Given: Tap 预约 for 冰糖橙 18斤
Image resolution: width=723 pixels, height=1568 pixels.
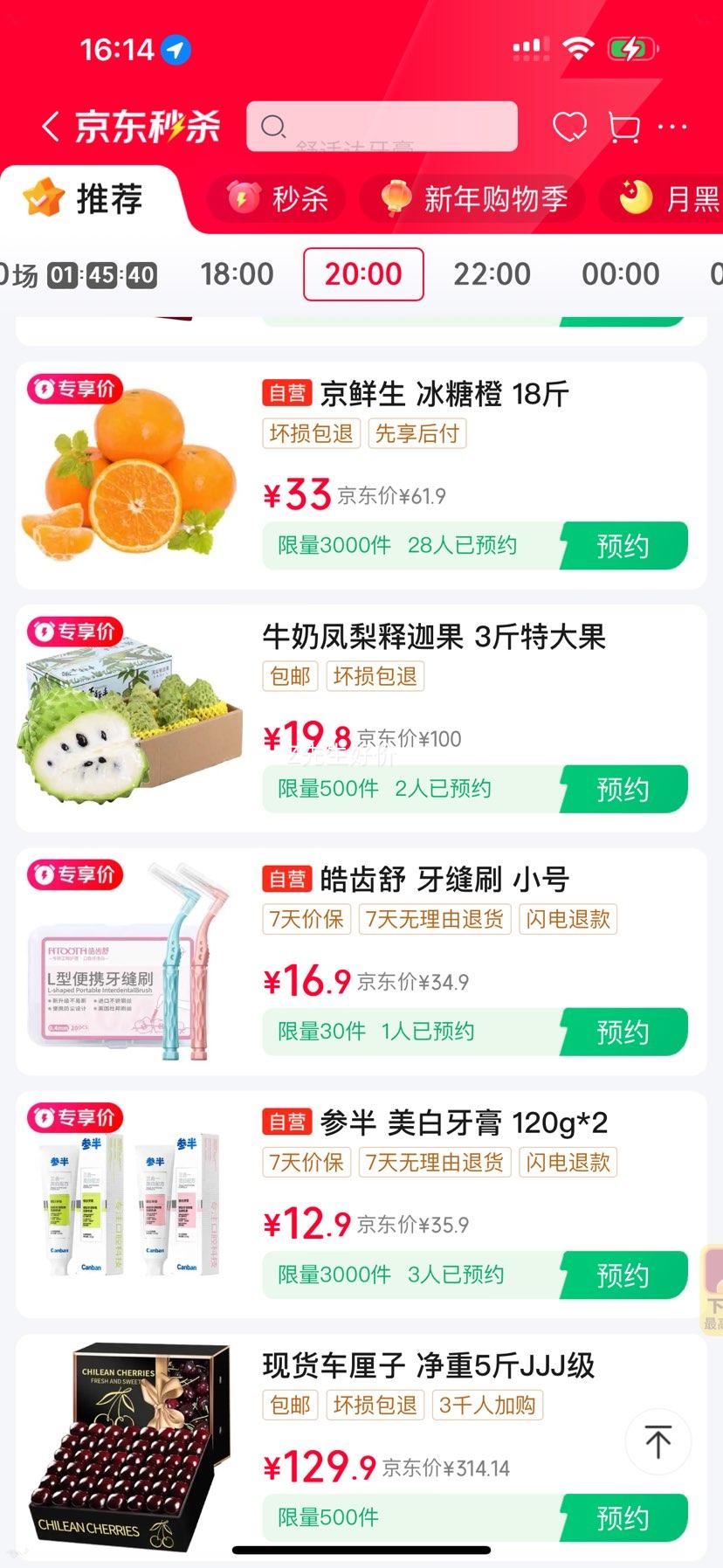Looking at the screenshot, I should [623, 544].
